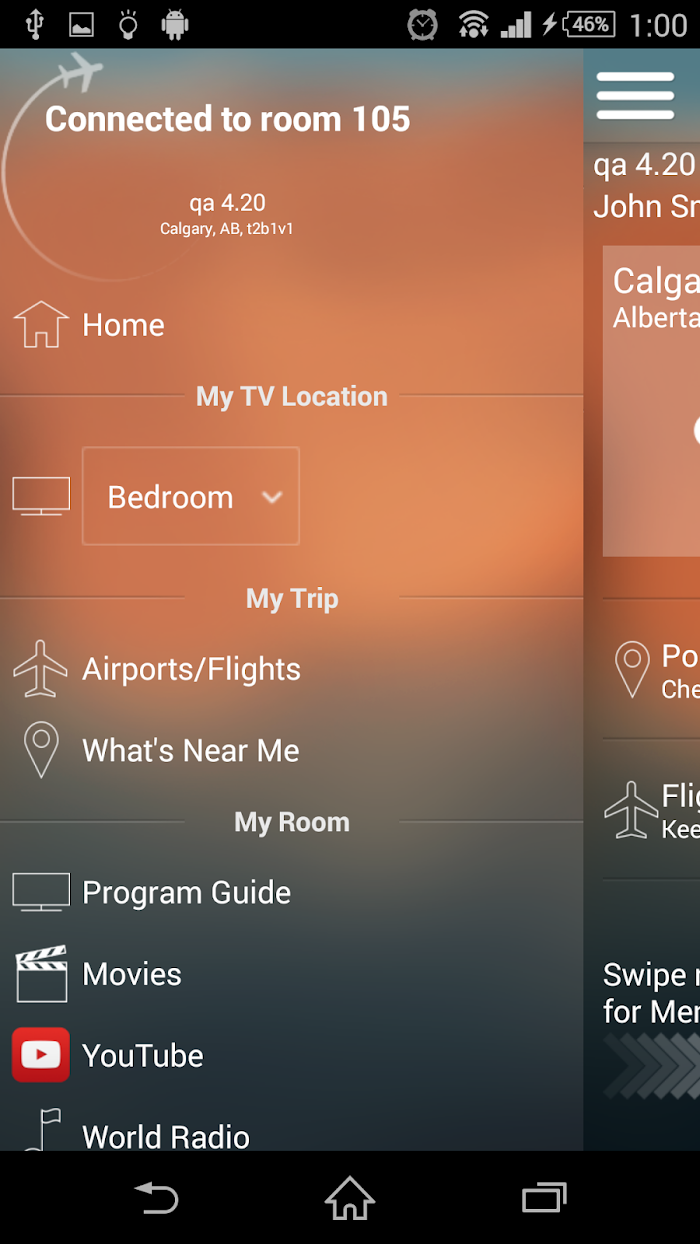
Task: Tap the system back button
Action: 156,1197
